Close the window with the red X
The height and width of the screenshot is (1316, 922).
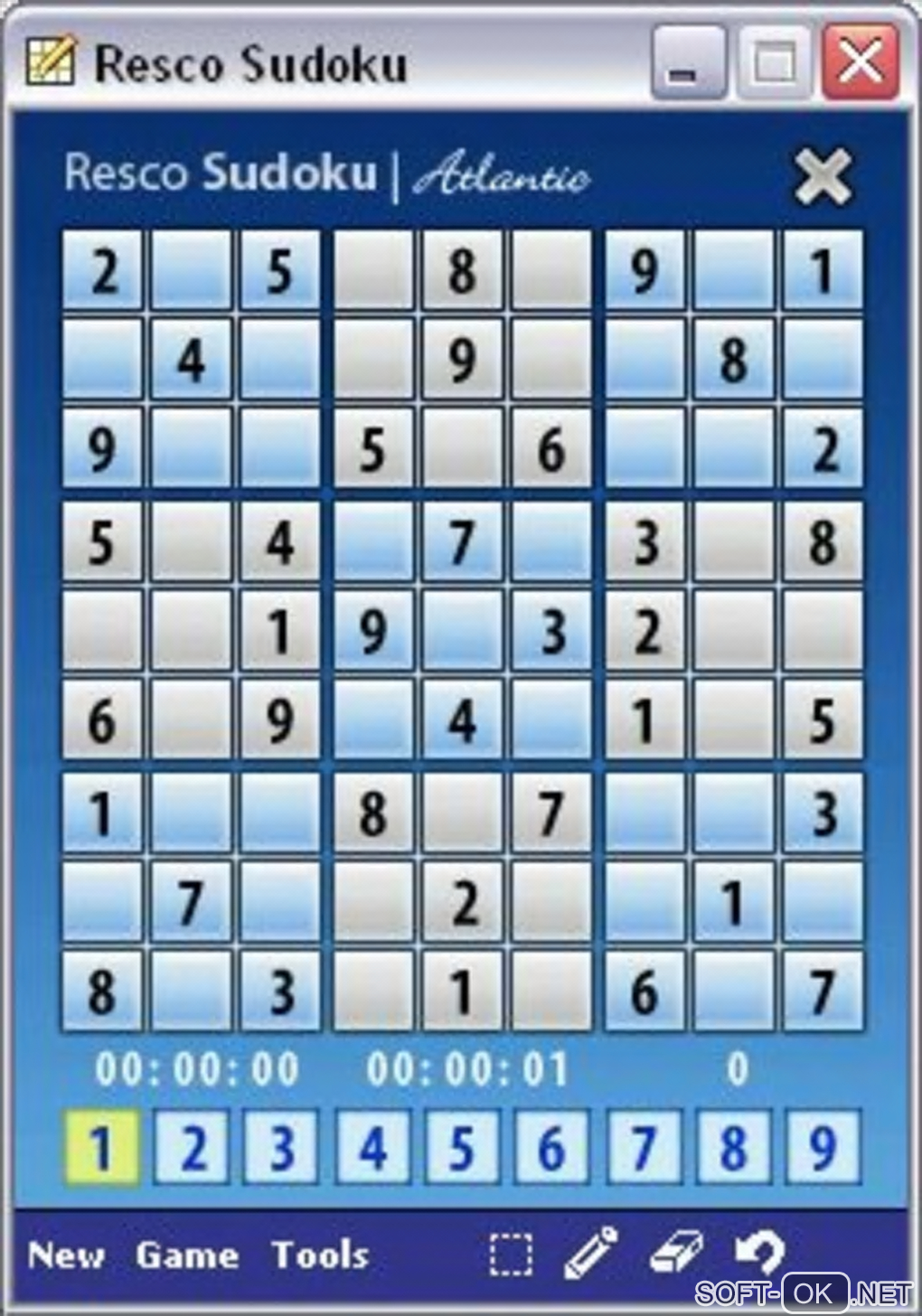[860, 63]
